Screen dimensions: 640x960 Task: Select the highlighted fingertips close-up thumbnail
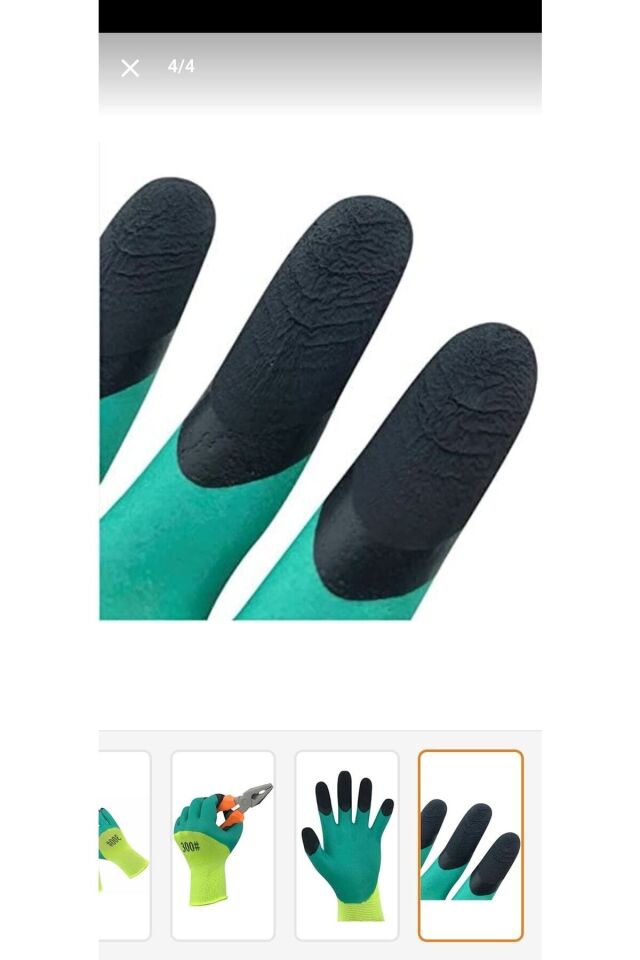click(470, 845)
